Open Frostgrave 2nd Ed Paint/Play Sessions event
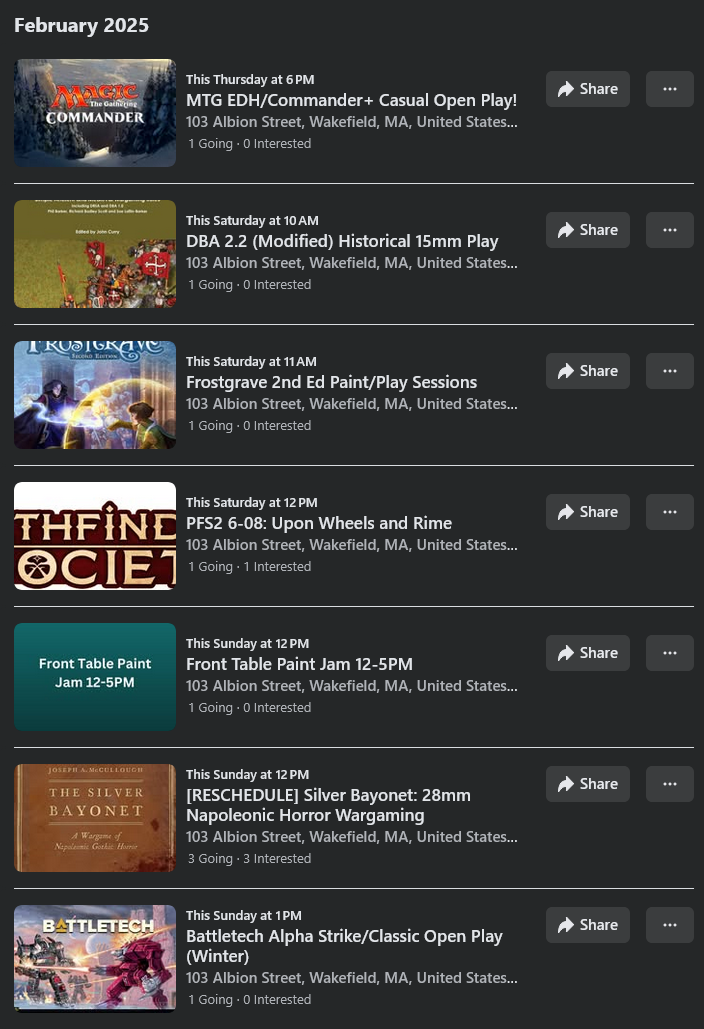Viewport: 704px width, 1029px height. [331, 382]
